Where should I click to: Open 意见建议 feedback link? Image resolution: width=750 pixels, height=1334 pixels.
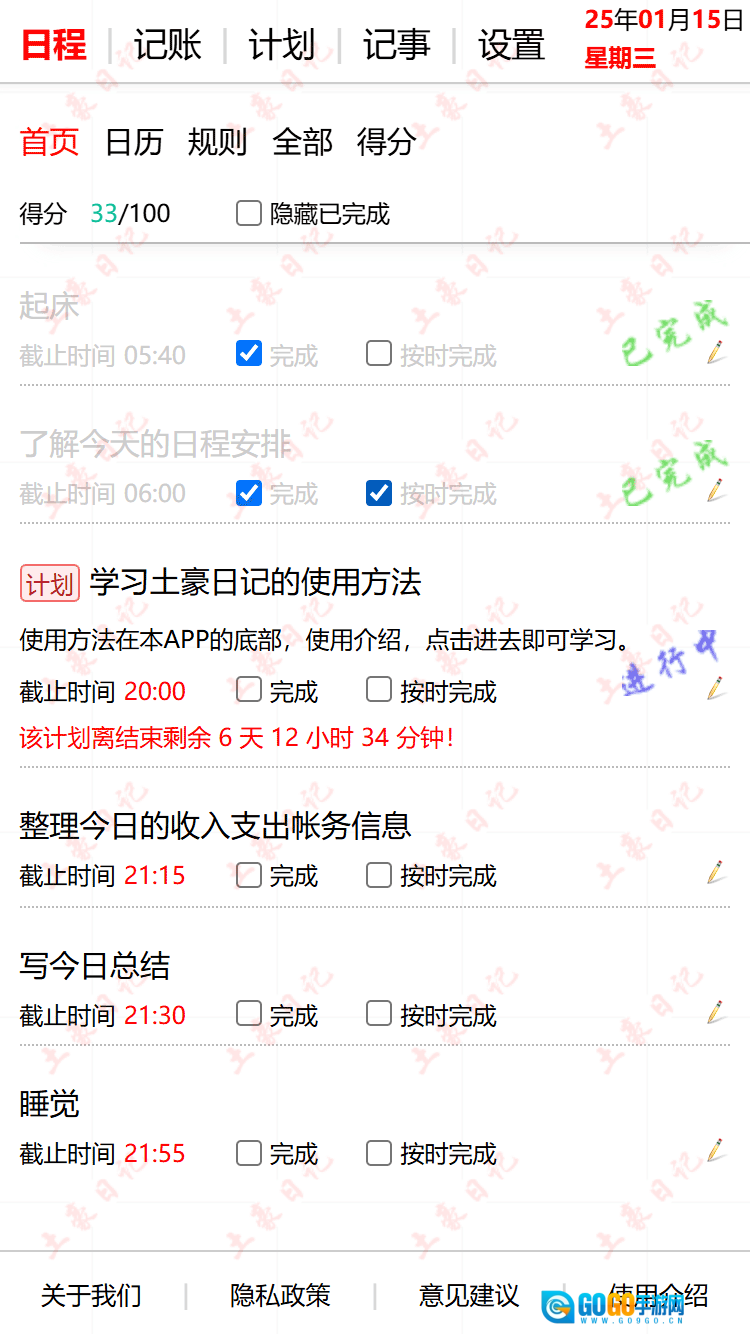[x=469, y=1296]
